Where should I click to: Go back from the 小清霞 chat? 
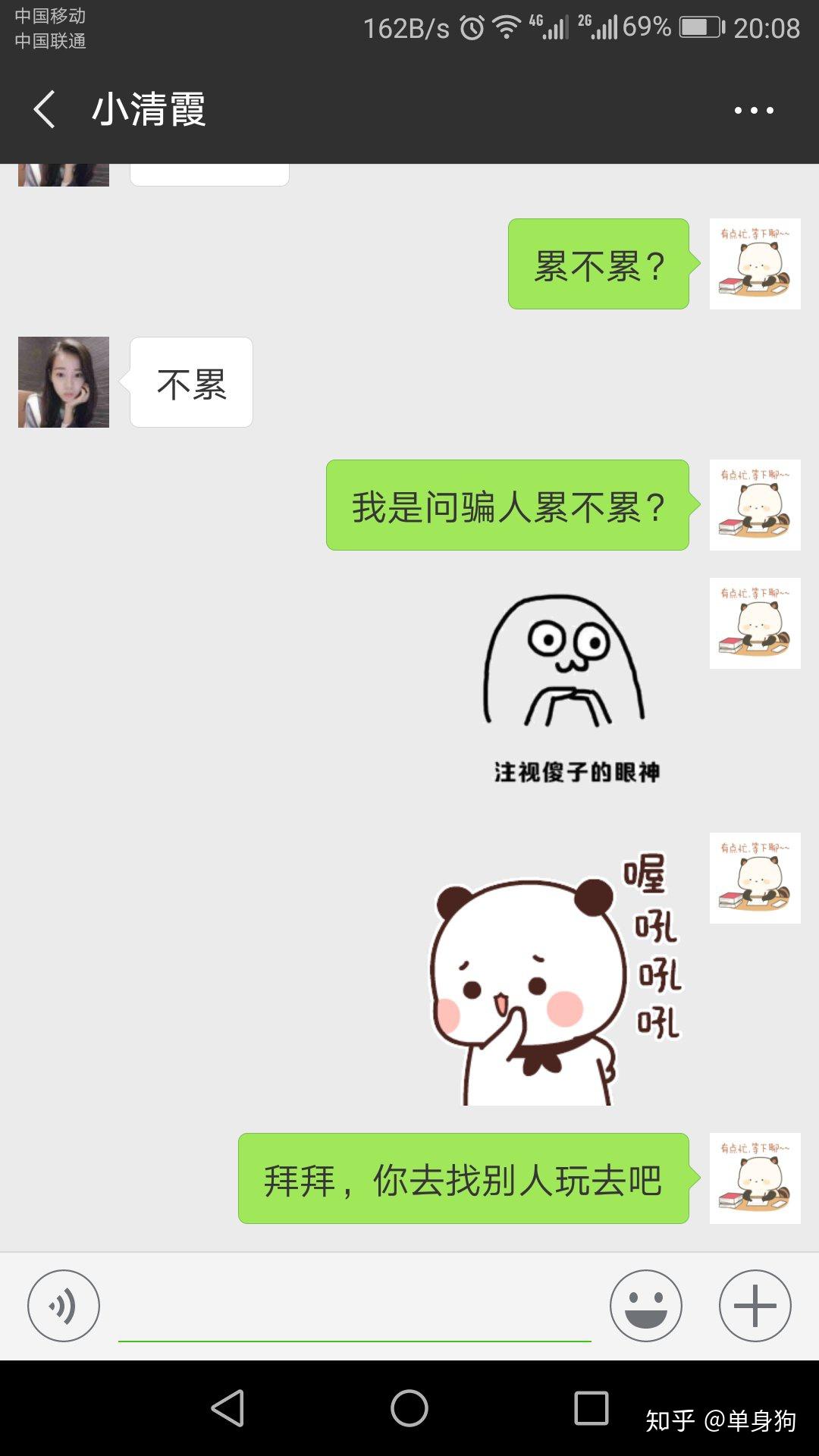pos(45,109)
